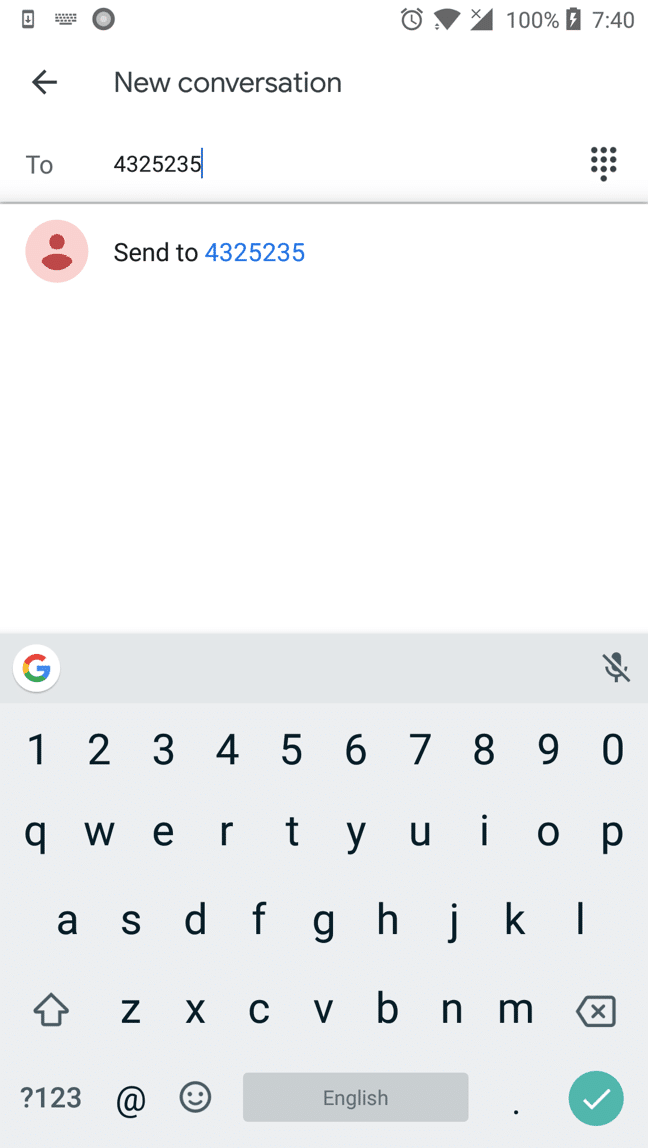The width and height of the screenshot is (648, 1148).
Task: Open the Google search button on keyboard
Action: (37, 668)
